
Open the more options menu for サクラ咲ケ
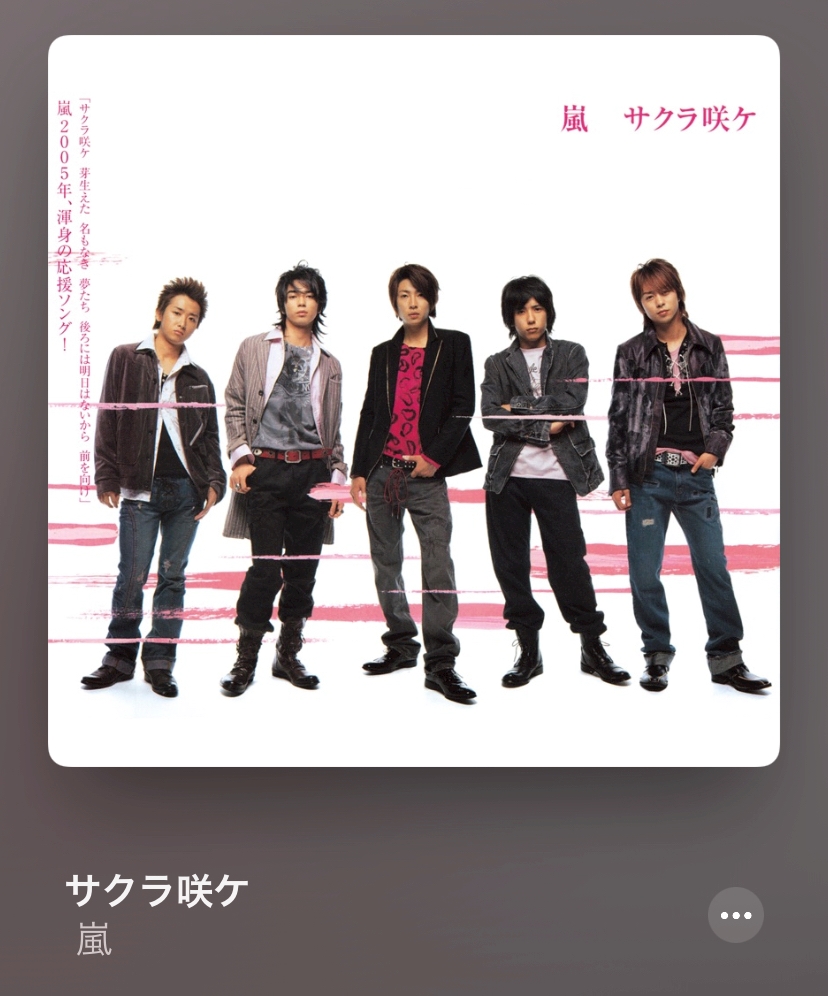[735, 914]
